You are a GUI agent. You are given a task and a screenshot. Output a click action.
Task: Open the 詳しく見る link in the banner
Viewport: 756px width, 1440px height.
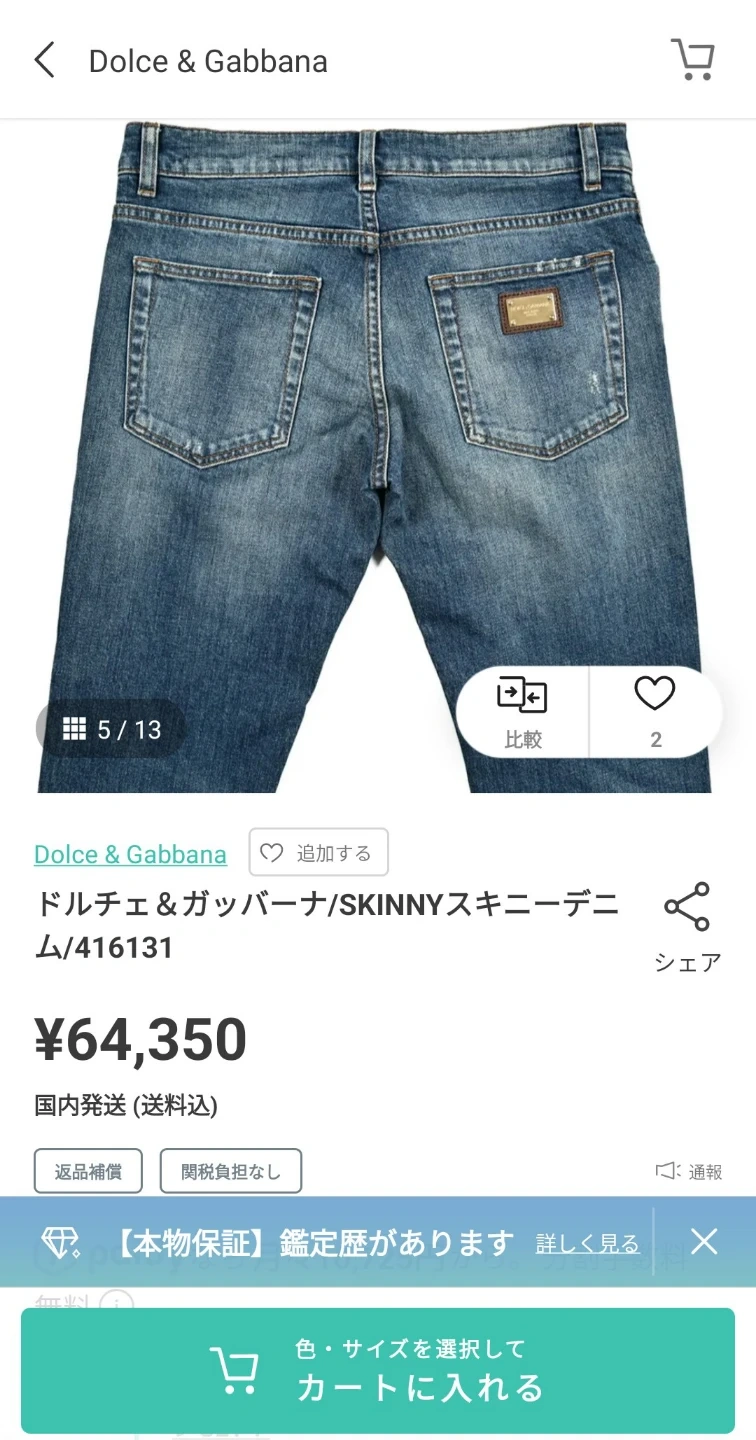[x=587, y=1243]
